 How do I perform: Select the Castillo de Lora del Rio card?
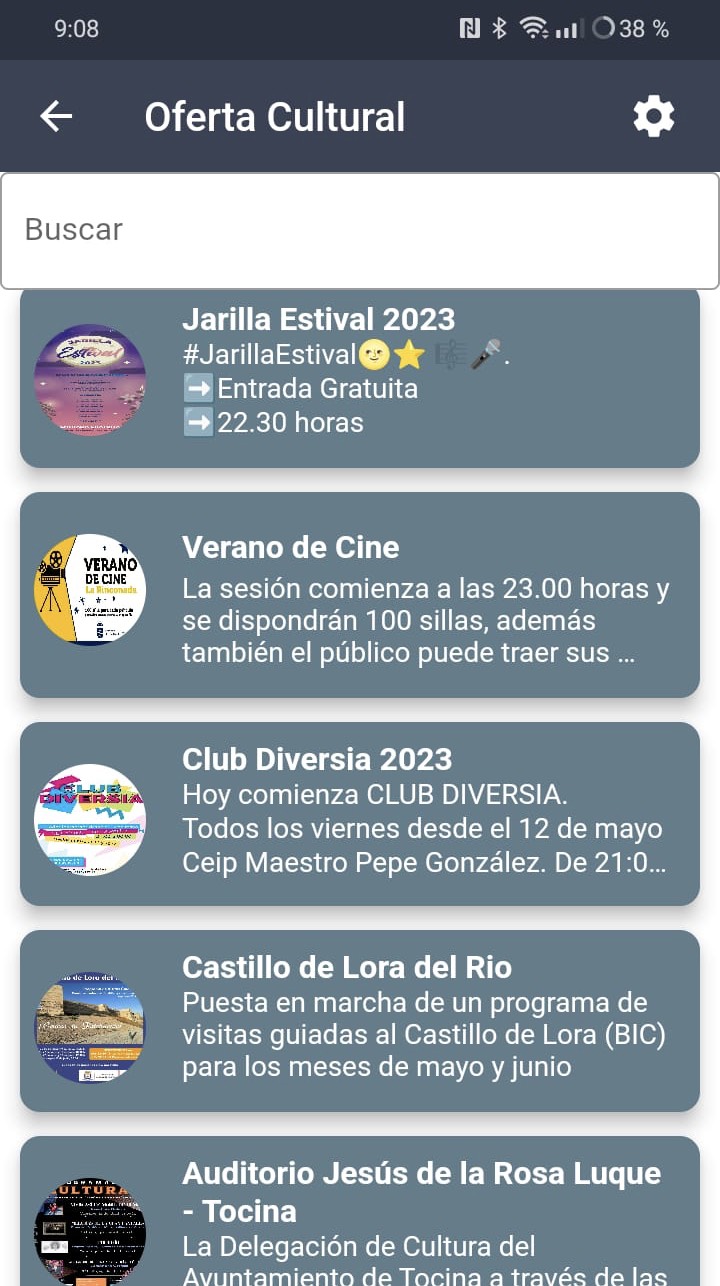click(x=360, y=1021)
